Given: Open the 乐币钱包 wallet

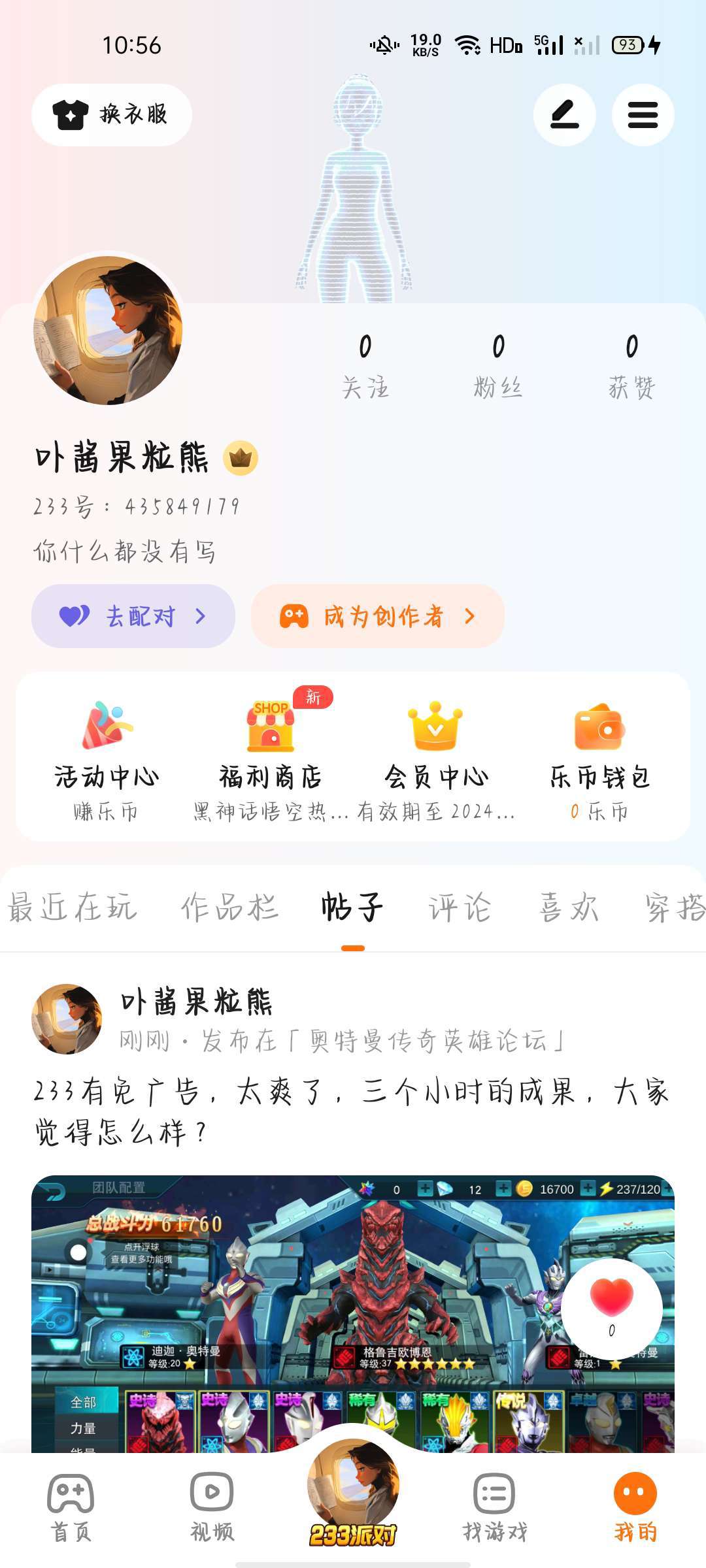Looking at the screenshot, I should point(599,758).
